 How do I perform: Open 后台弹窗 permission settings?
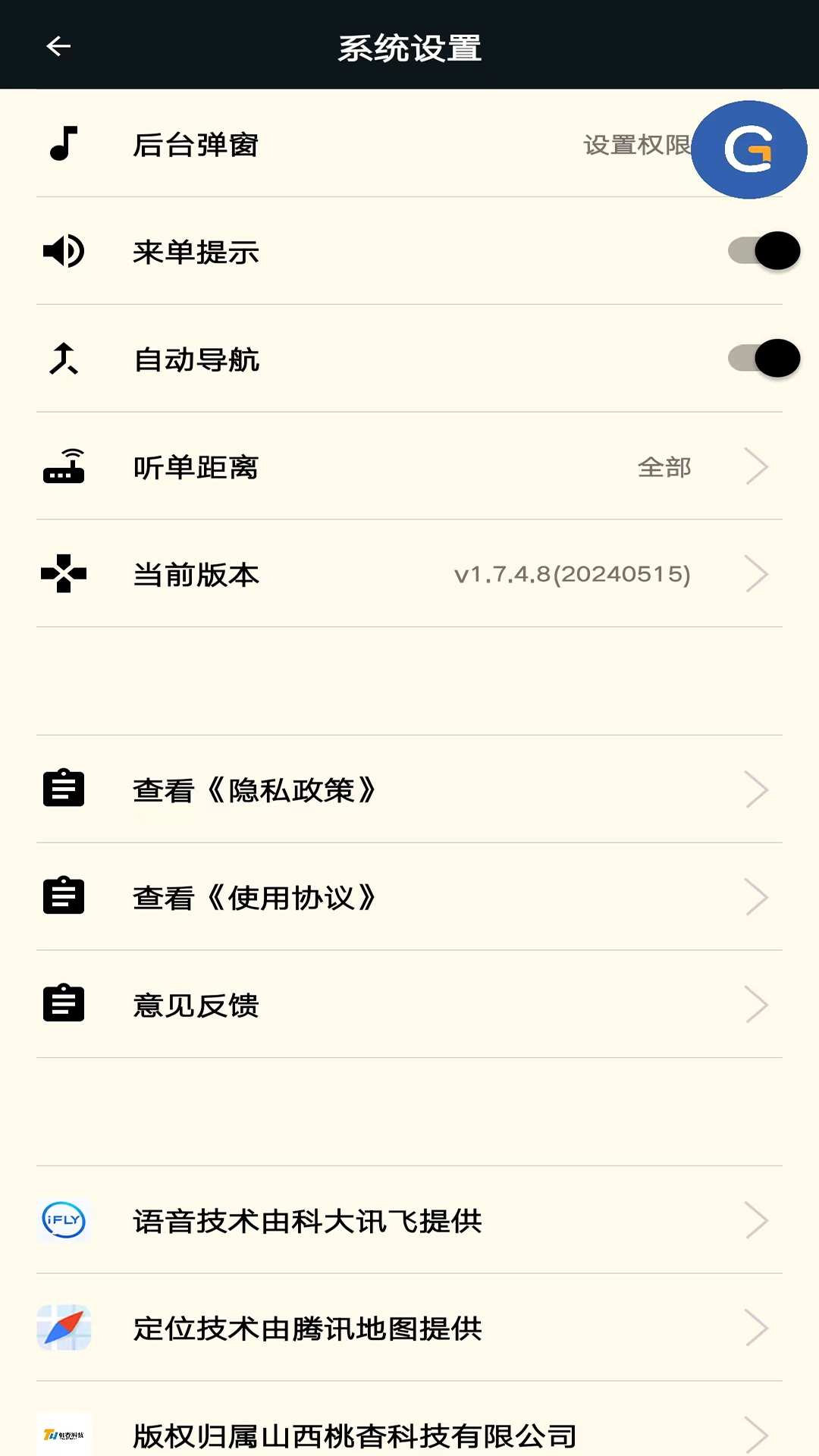tap(634, 145)
